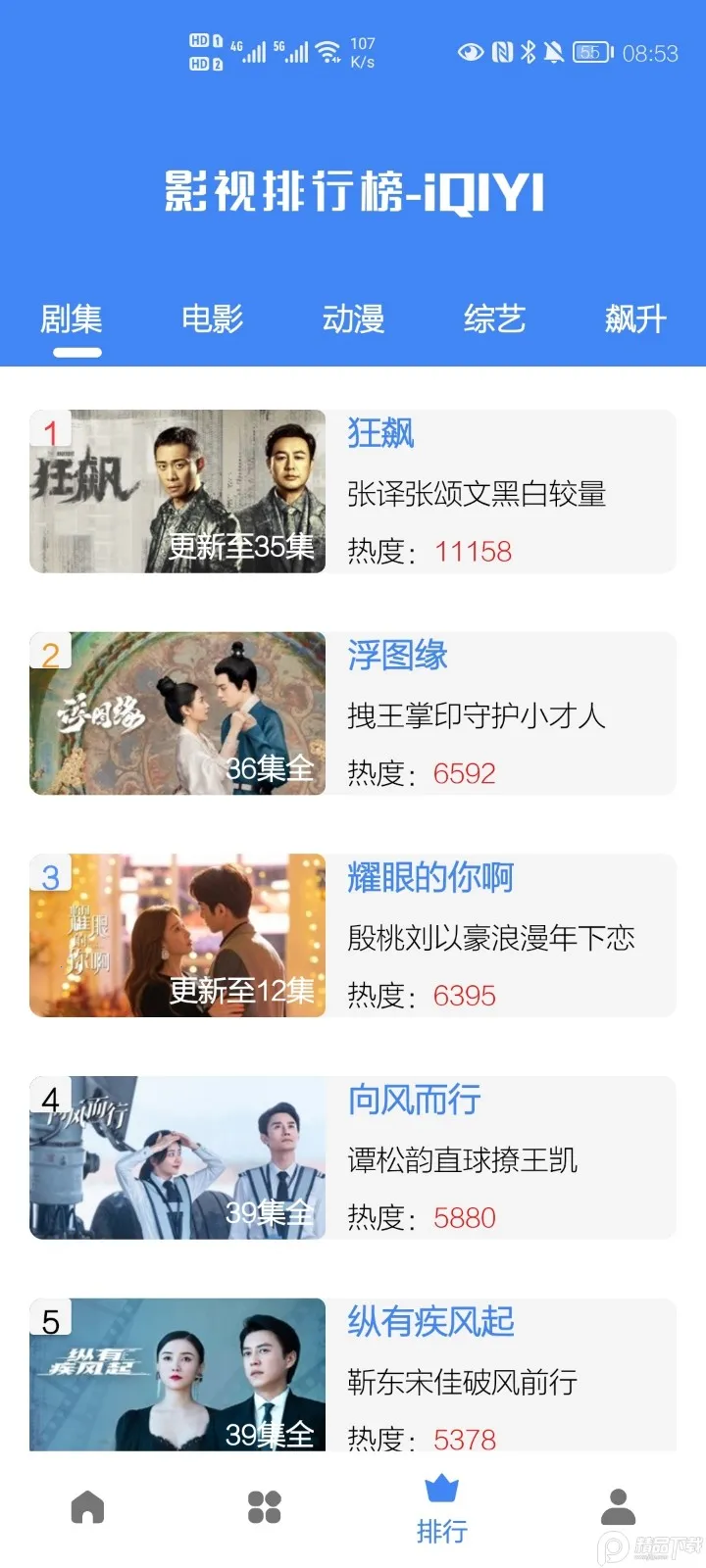Screen dimensions: 706x1568
Task: Switch to the 飙升 tab
Action: (x=635, y=318)
